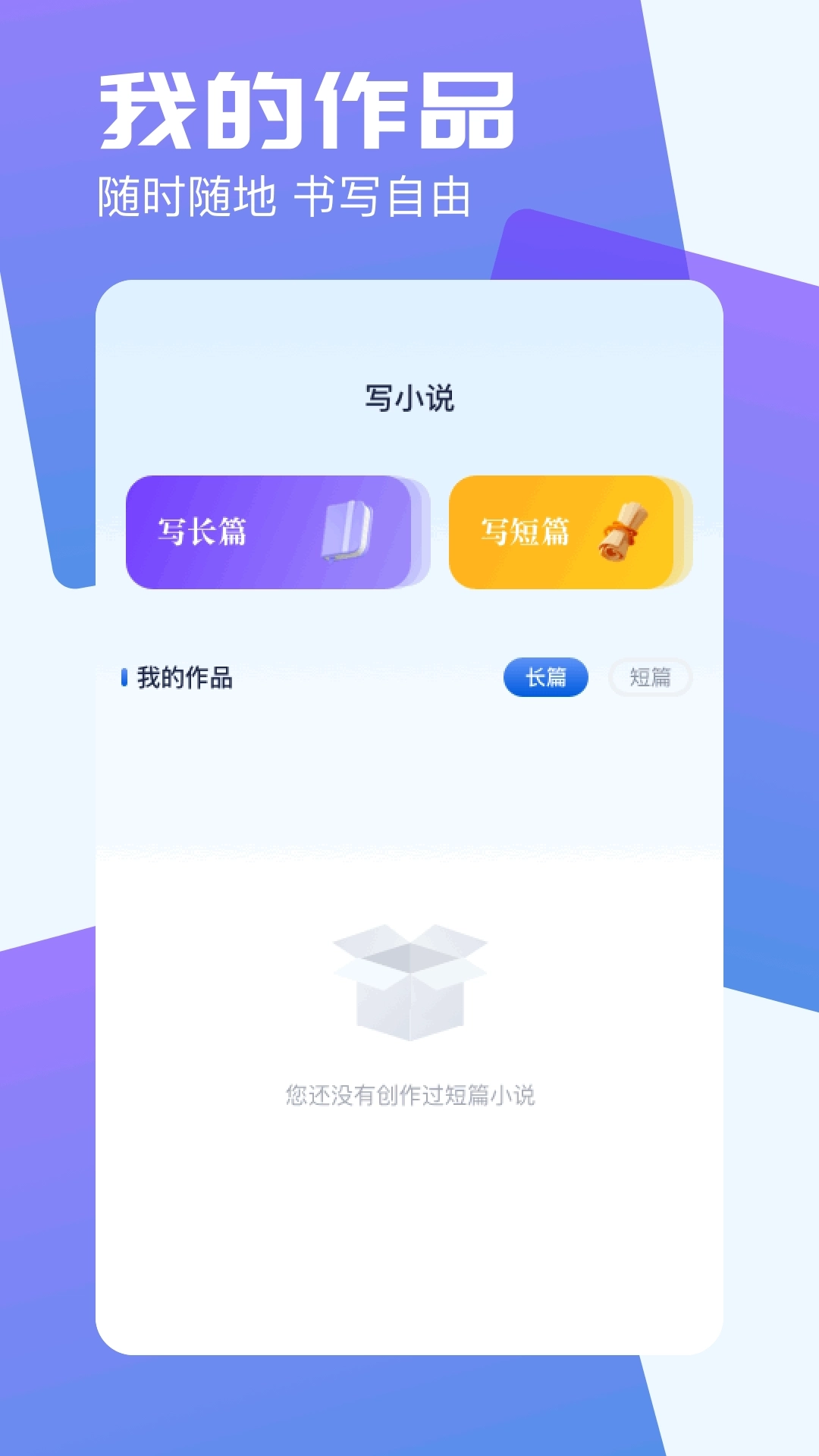Enable the 长篇 selection pill
Screen dimensions: 819x1456
[547, 679]
